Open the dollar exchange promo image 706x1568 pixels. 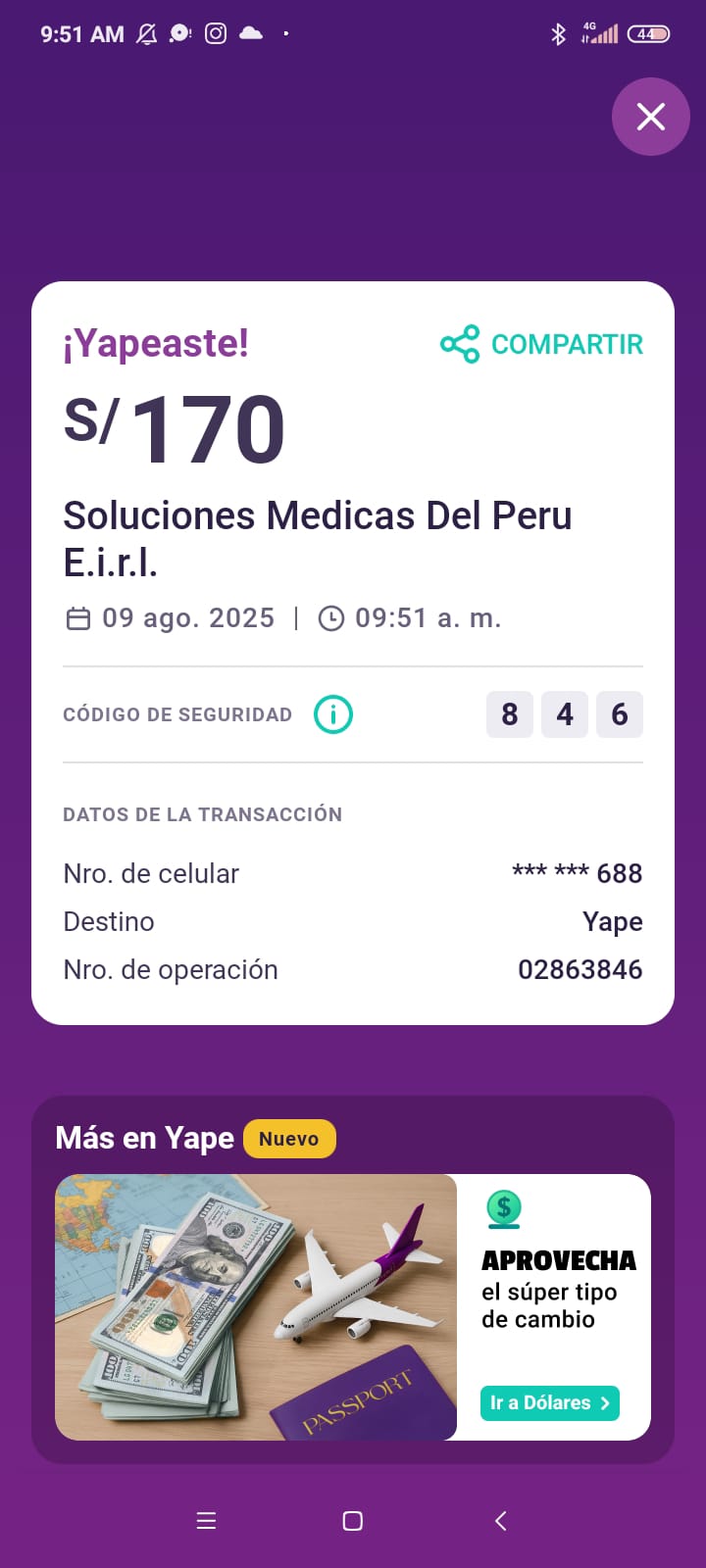click(x=256, y=1306)
